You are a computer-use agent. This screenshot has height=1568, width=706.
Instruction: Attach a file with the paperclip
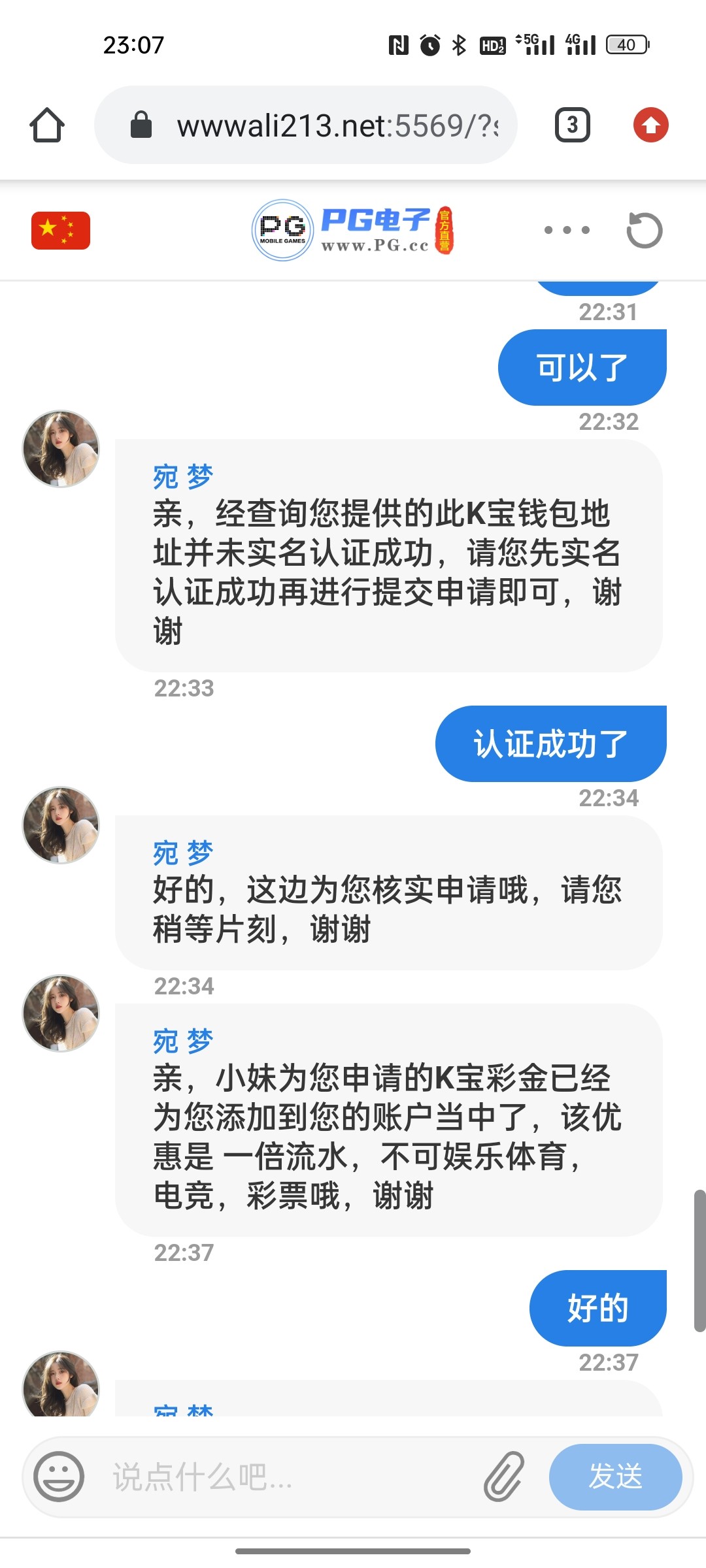(504, 1477)
